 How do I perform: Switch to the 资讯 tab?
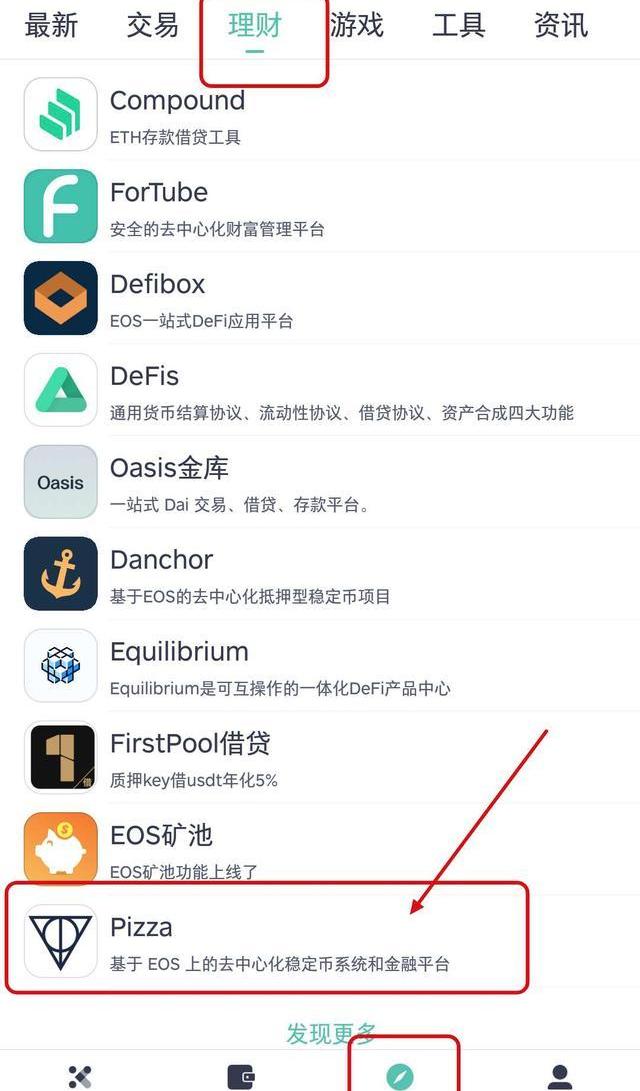coord(561,25)
